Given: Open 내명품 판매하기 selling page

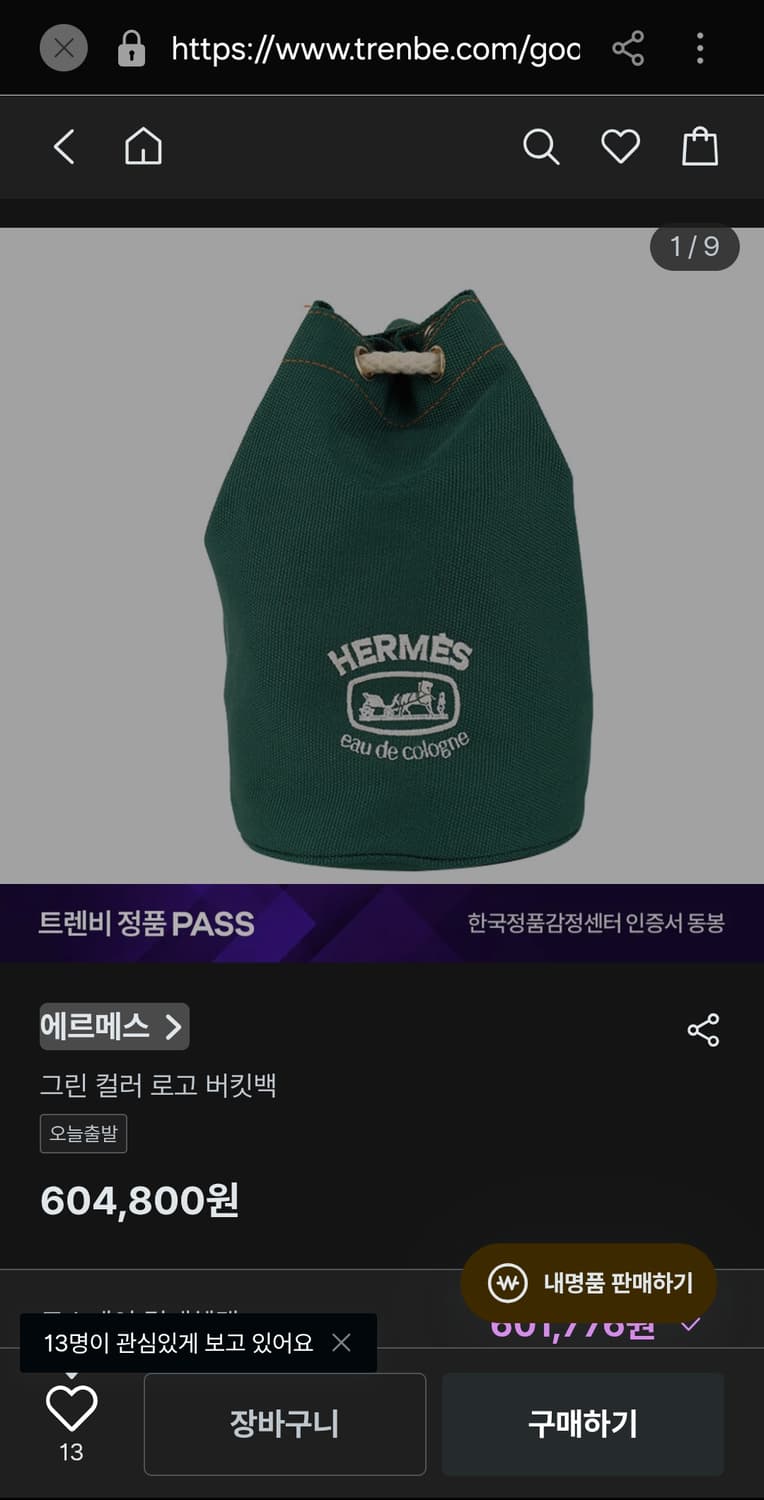Looking at the screenshot, I should 586,1282.
